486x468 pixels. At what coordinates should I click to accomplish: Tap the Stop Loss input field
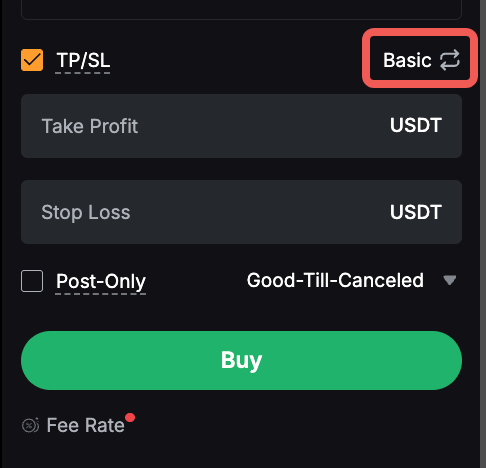click(241, 212)
